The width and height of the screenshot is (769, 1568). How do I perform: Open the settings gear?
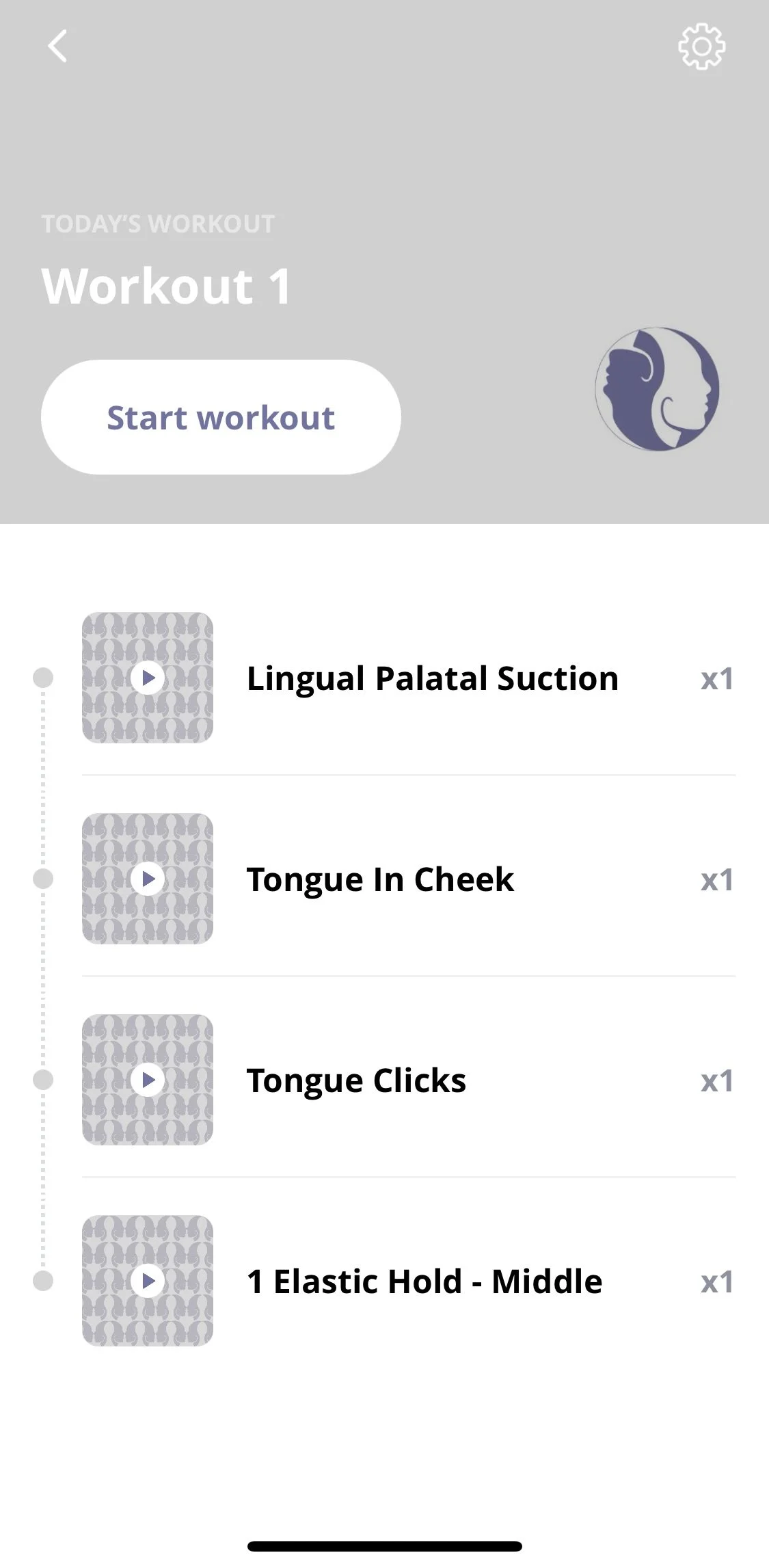click(701, 46)
